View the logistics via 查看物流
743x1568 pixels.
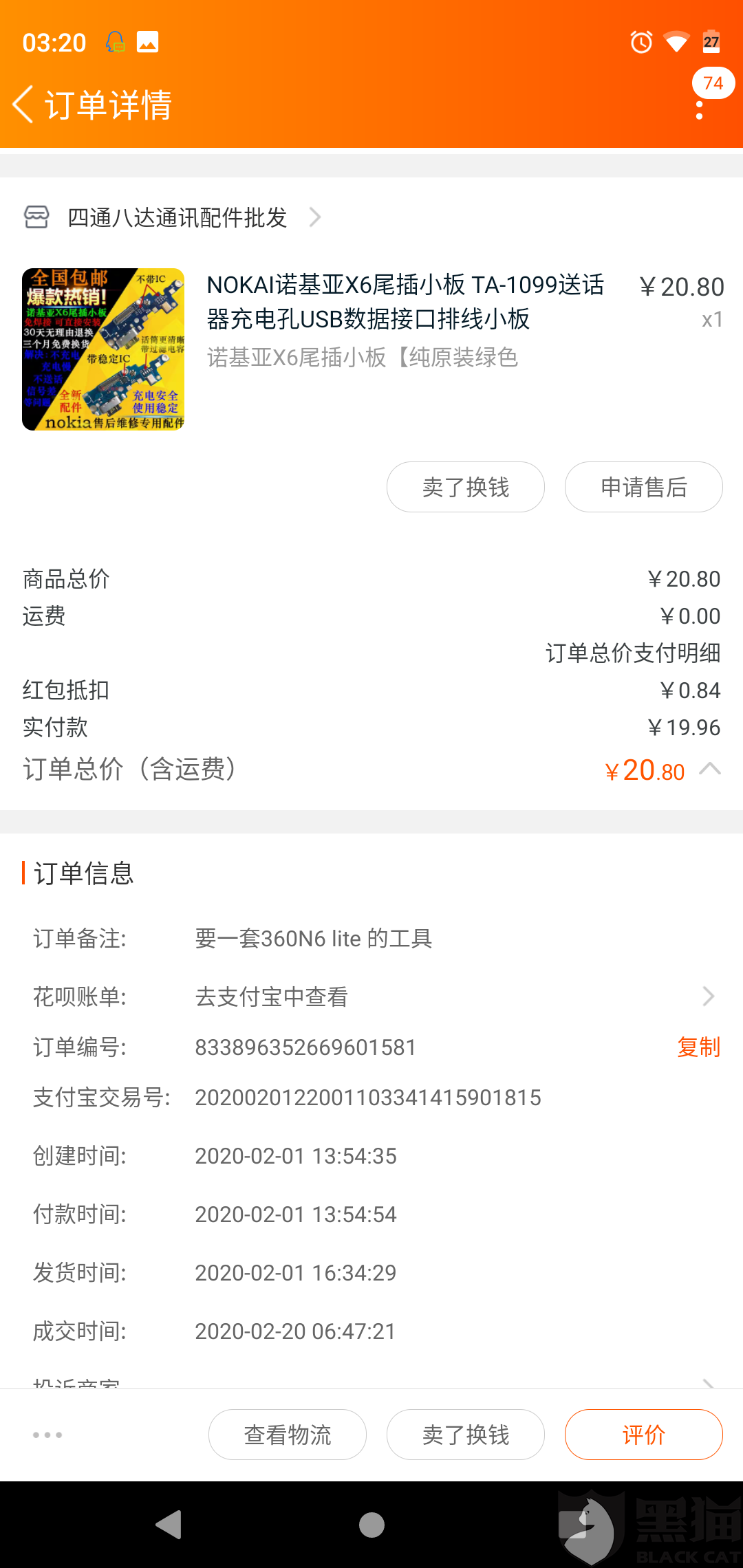pos(288,1435)
